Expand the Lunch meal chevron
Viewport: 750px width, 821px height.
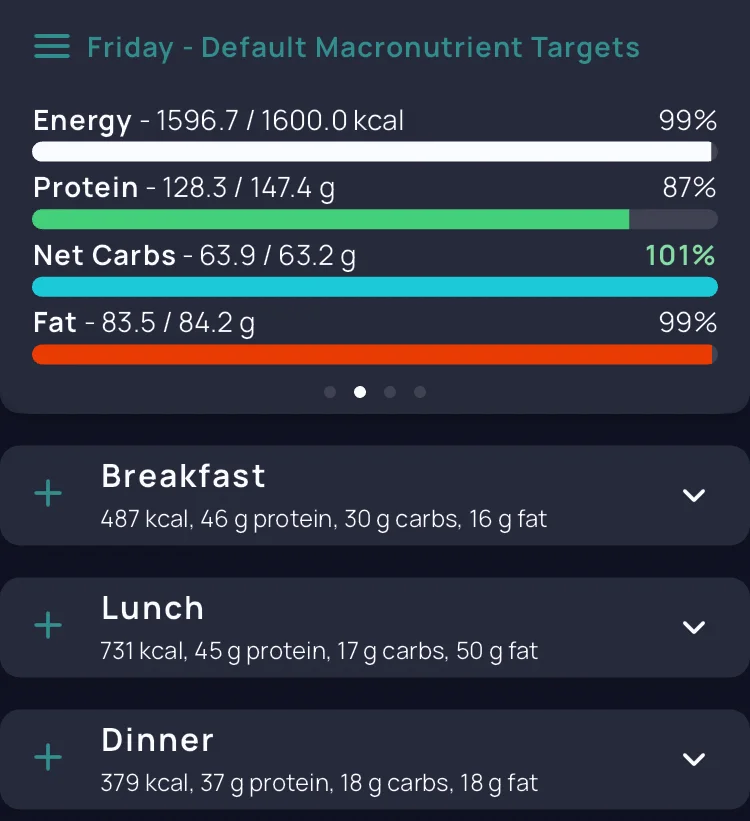point(694,627)
